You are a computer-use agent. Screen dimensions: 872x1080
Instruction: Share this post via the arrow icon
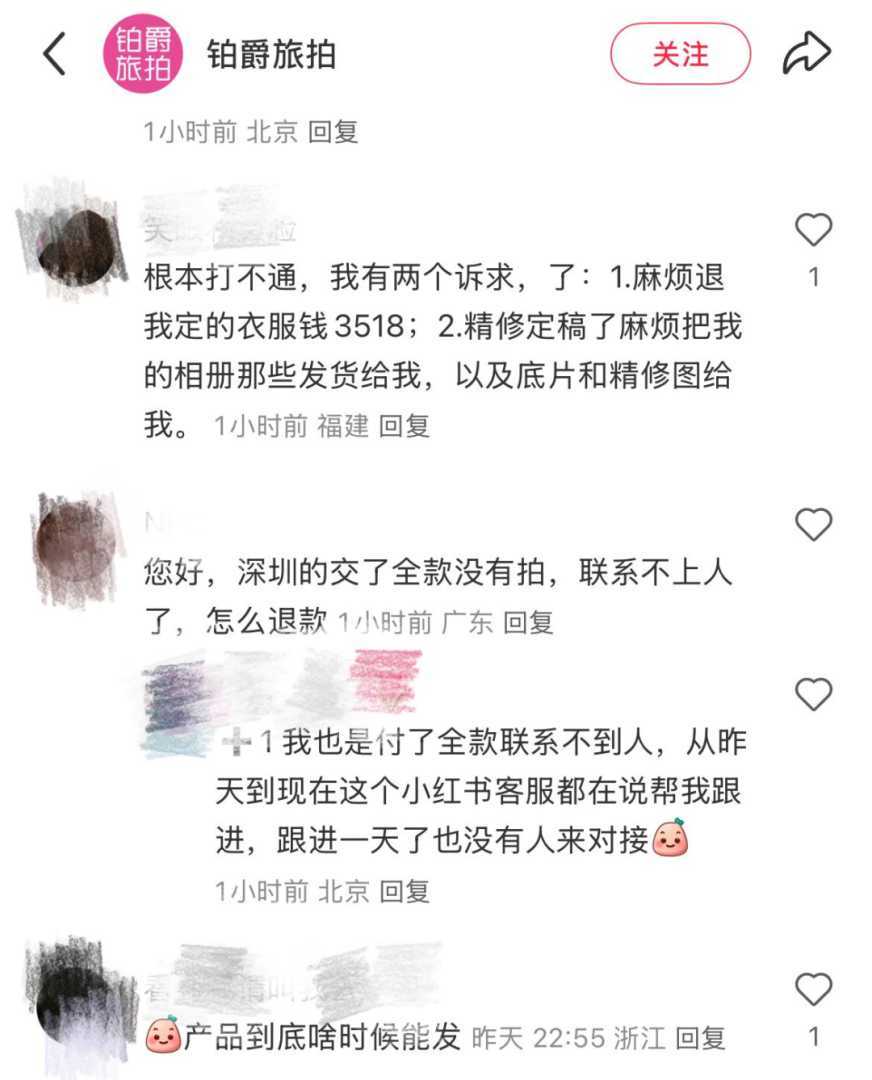[806, 54]
